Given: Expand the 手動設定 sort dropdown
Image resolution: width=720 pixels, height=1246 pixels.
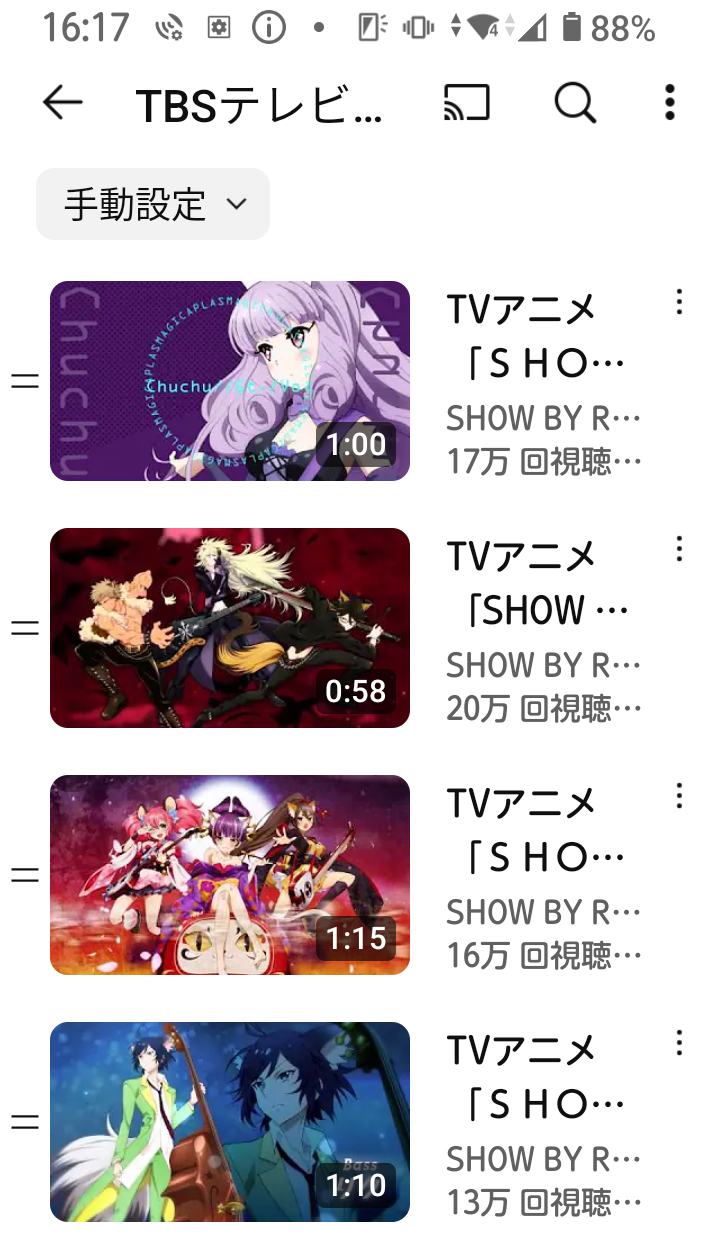Looking at the screenshot, I should 153,204.
